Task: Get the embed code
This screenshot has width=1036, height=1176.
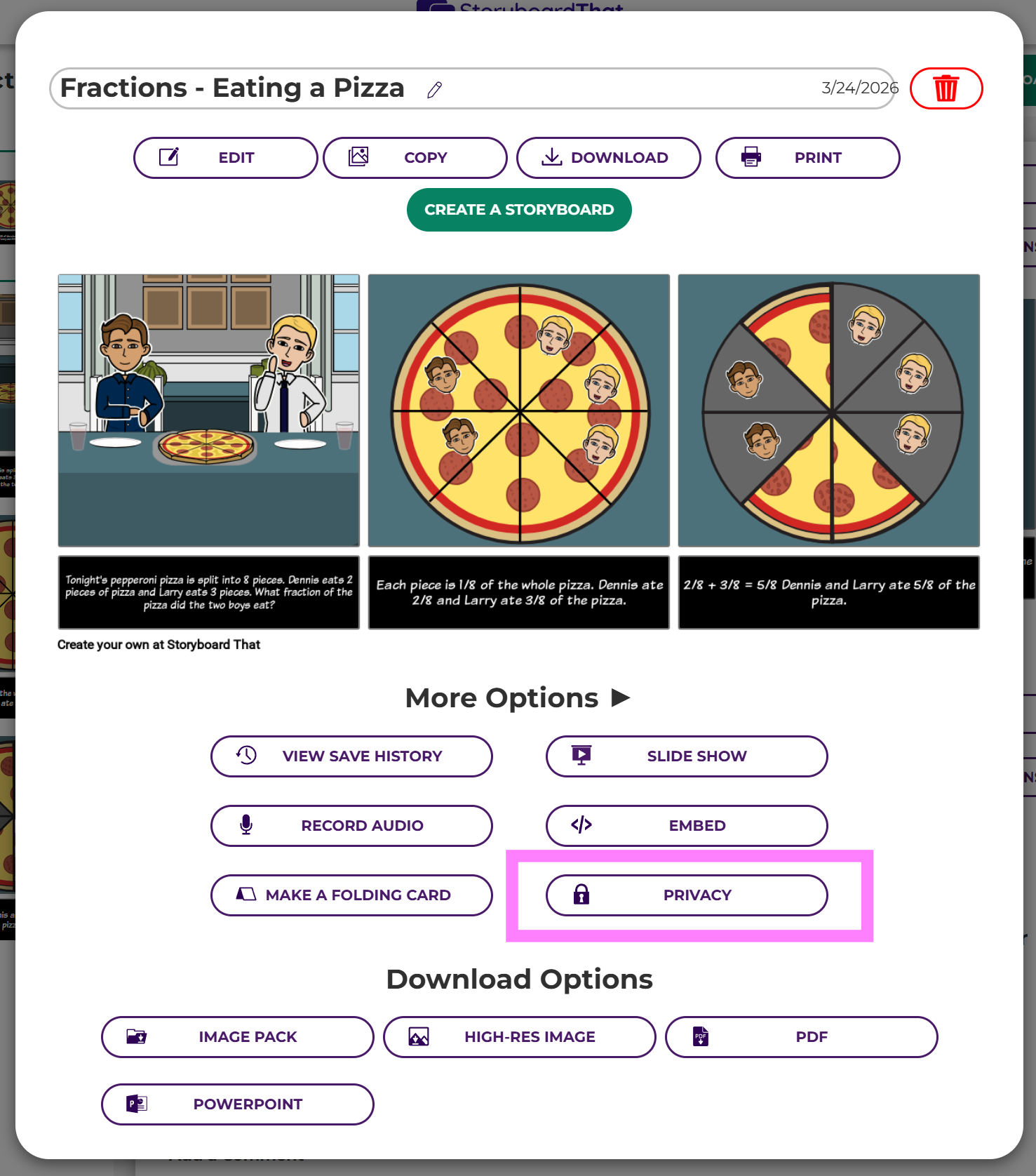Action: point(687,826)
